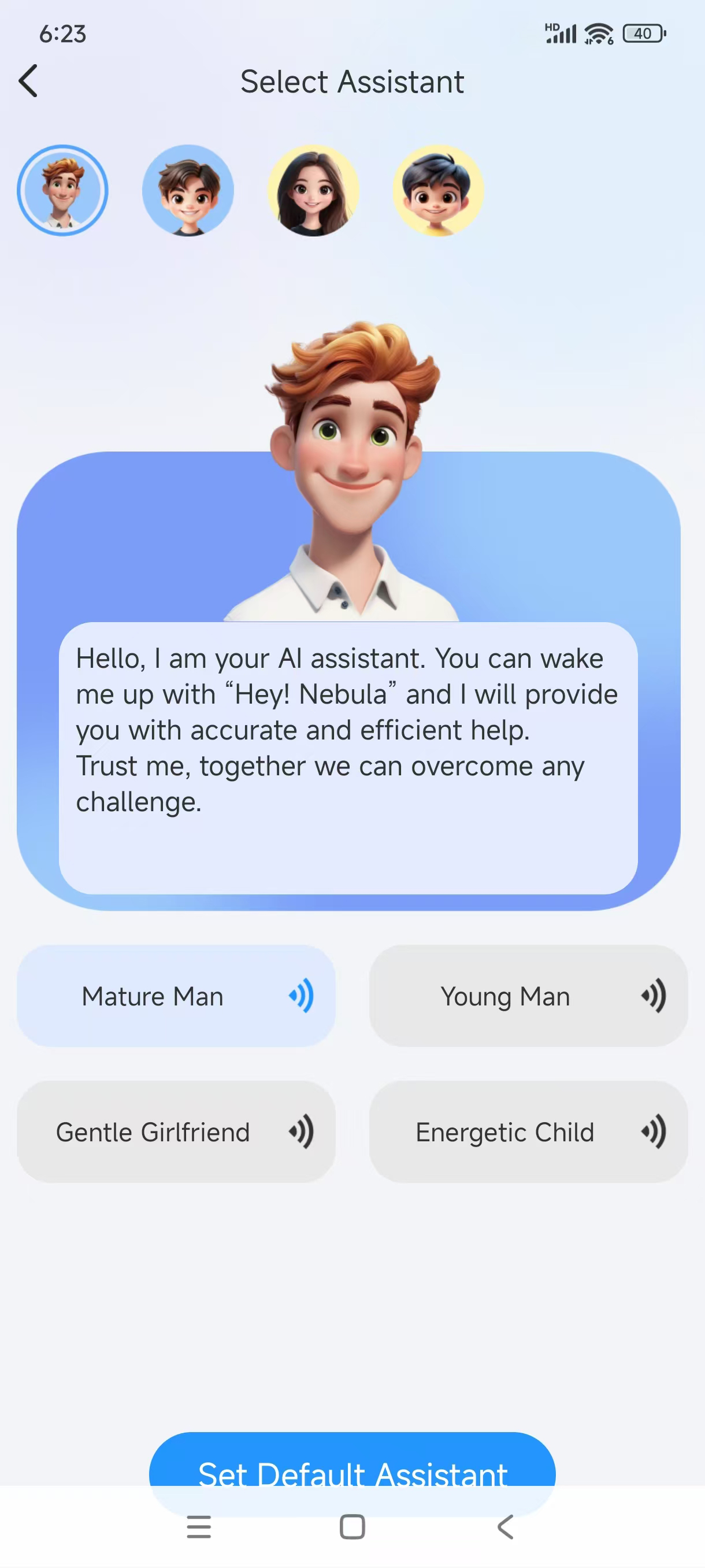Select the Young Man voice
Screen dimensions: 705x1568
(x=528, y=996)
